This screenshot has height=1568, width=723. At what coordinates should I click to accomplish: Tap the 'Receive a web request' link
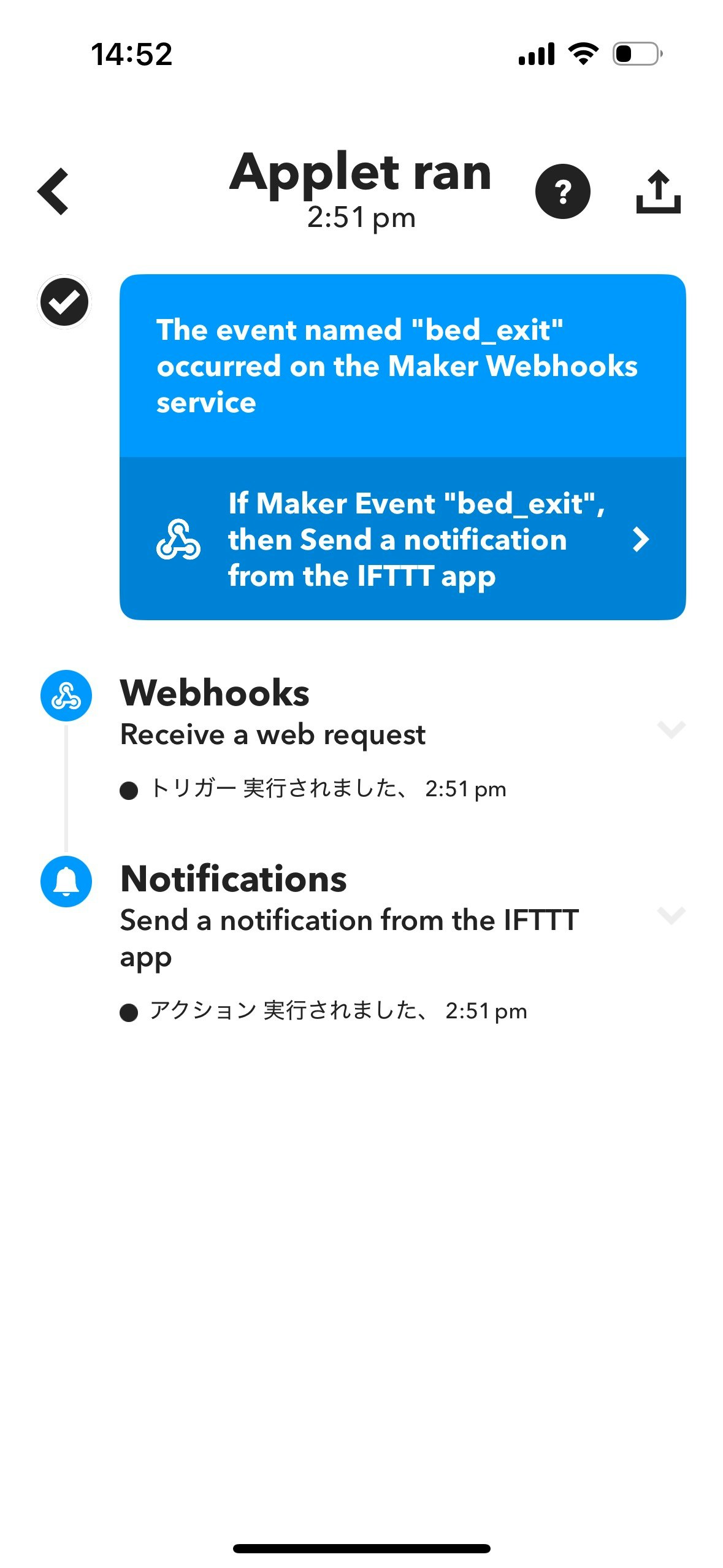point(274,734)
